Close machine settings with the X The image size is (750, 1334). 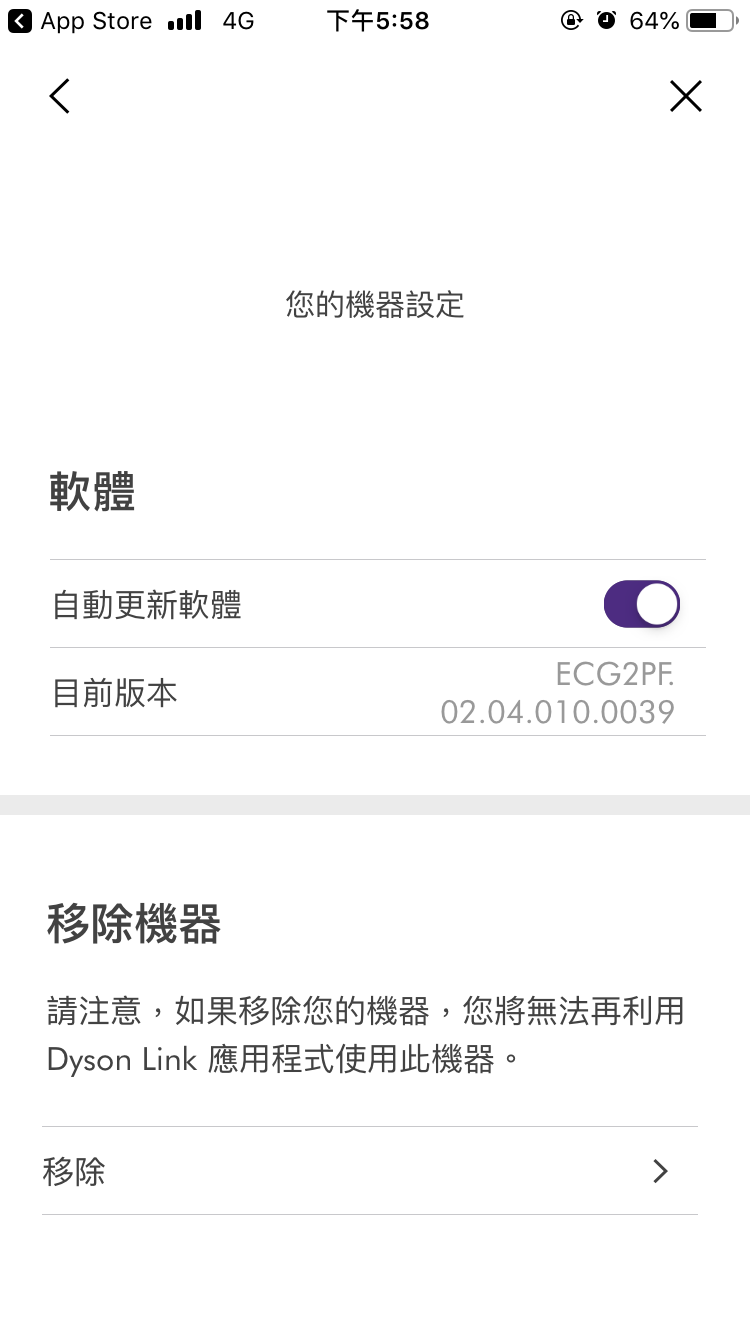click(x=686, y=96)
